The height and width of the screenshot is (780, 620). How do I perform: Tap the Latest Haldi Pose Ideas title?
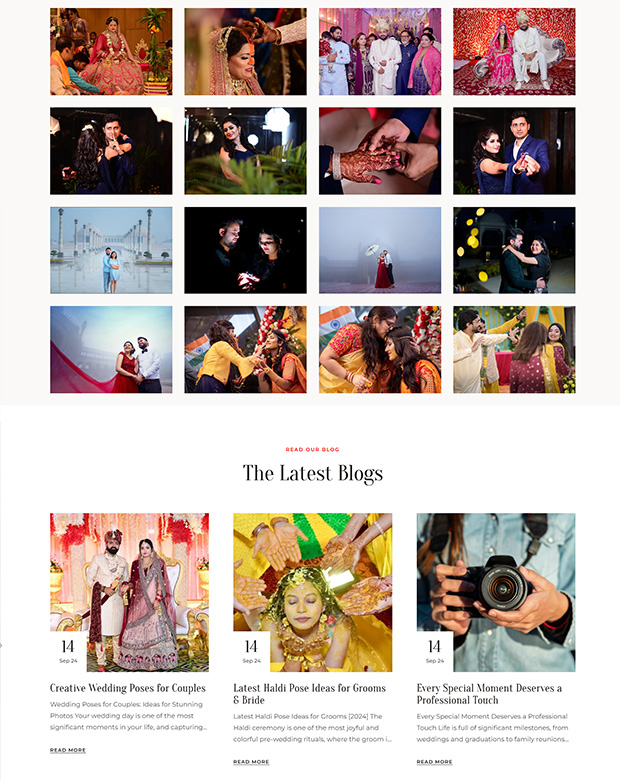(311, 694)
